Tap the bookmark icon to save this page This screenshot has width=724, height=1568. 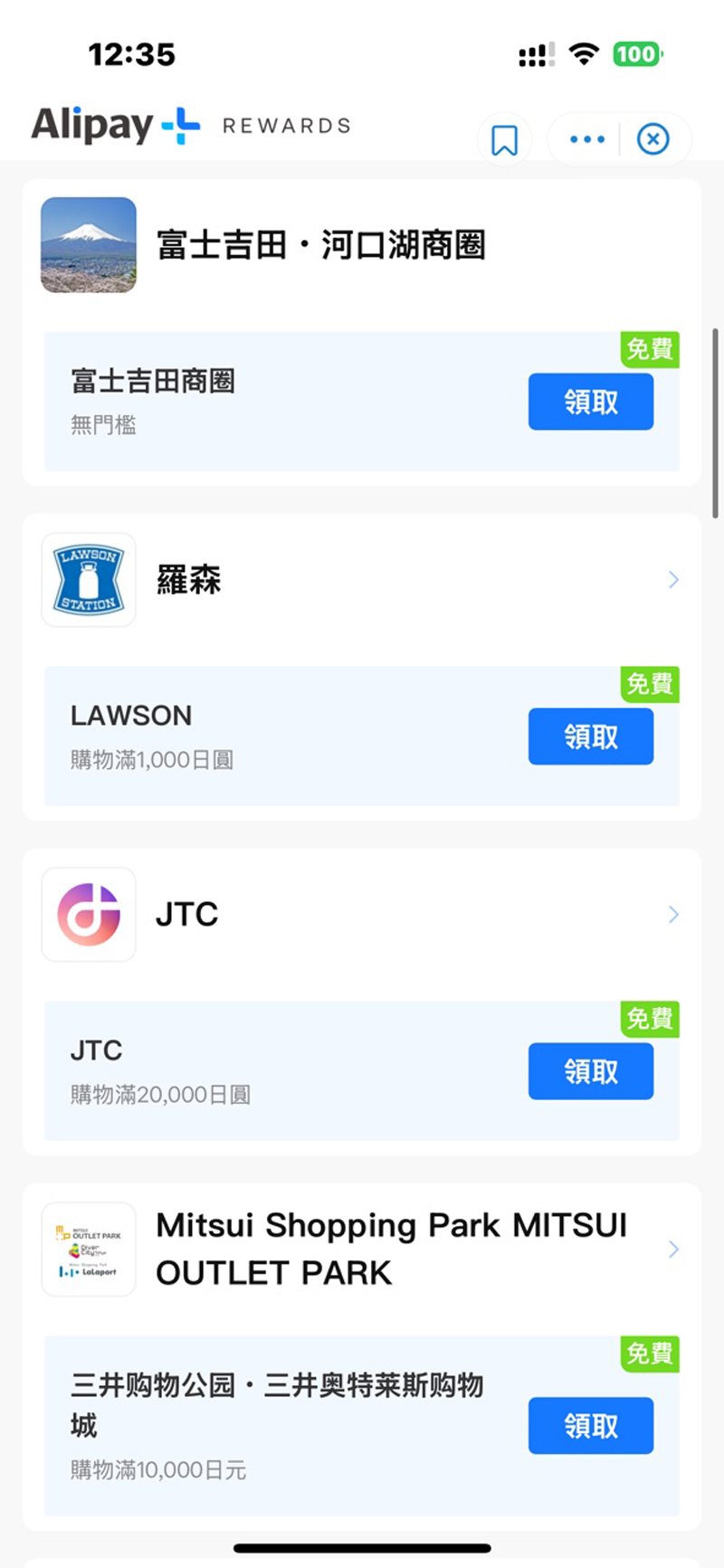tap(505, 138)
